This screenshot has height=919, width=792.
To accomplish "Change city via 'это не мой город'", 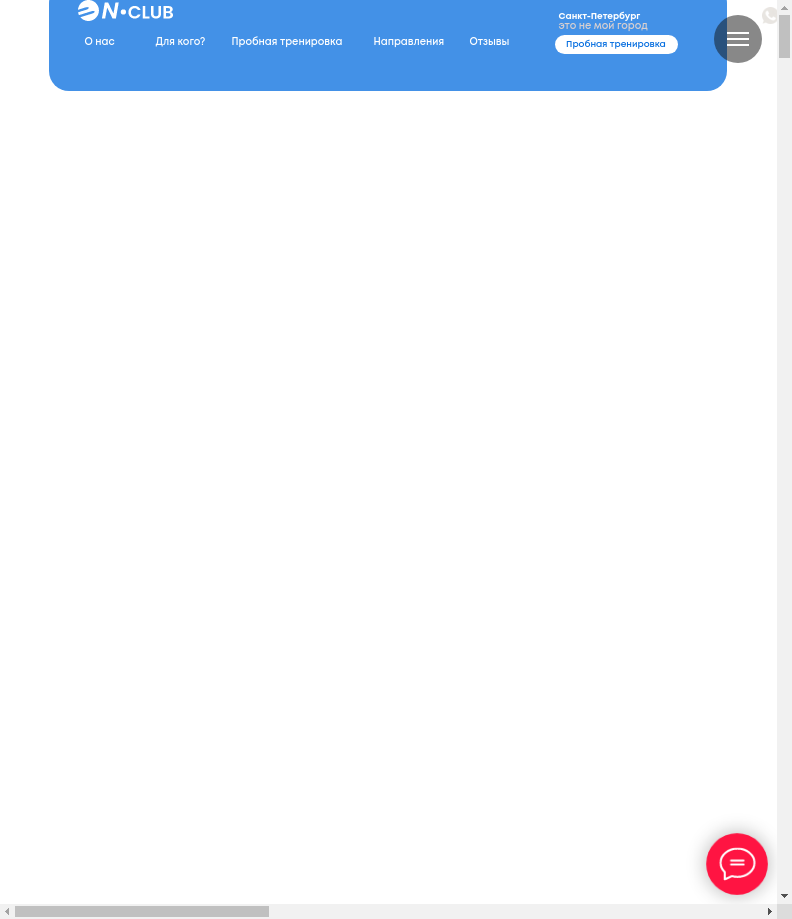I will (603, 26).
